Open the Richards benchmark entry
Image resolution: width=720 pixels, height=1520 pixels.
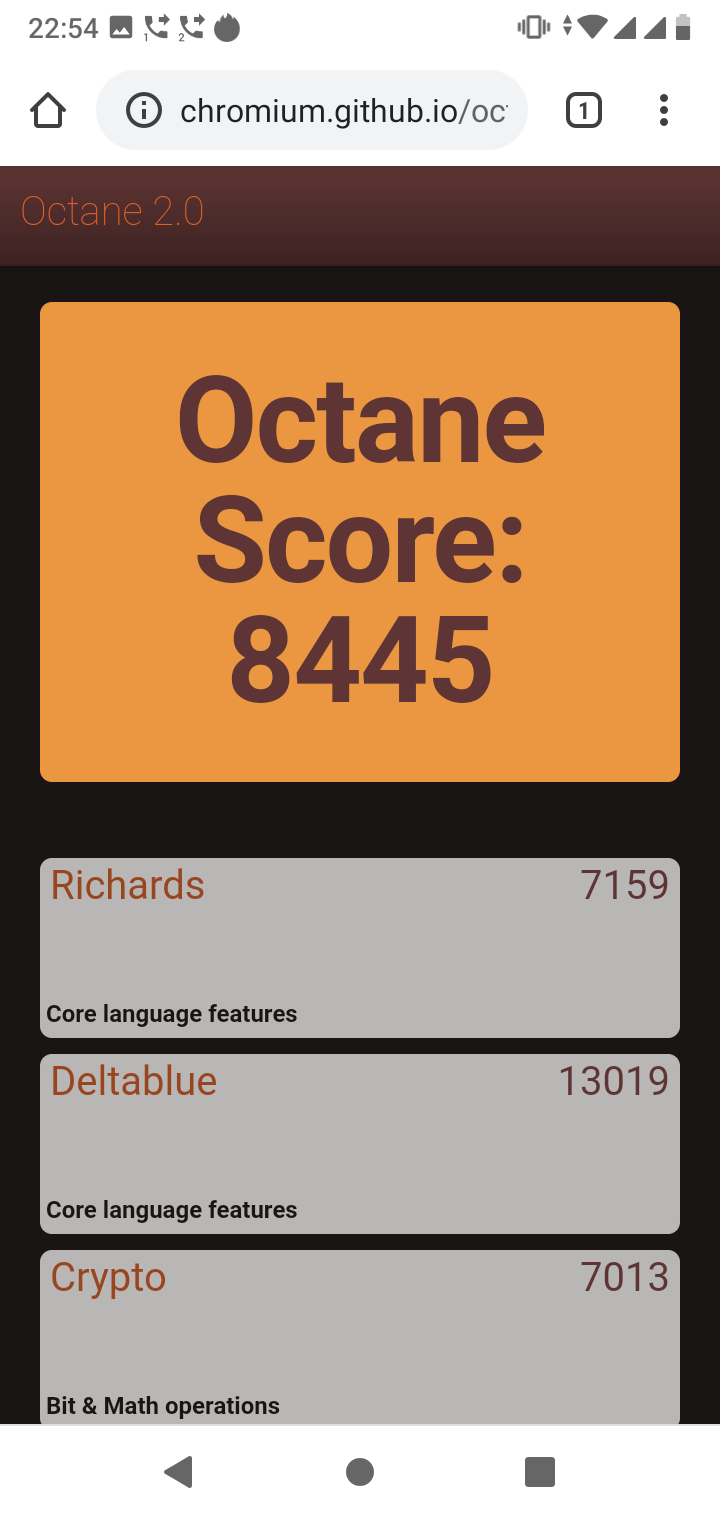360,946
